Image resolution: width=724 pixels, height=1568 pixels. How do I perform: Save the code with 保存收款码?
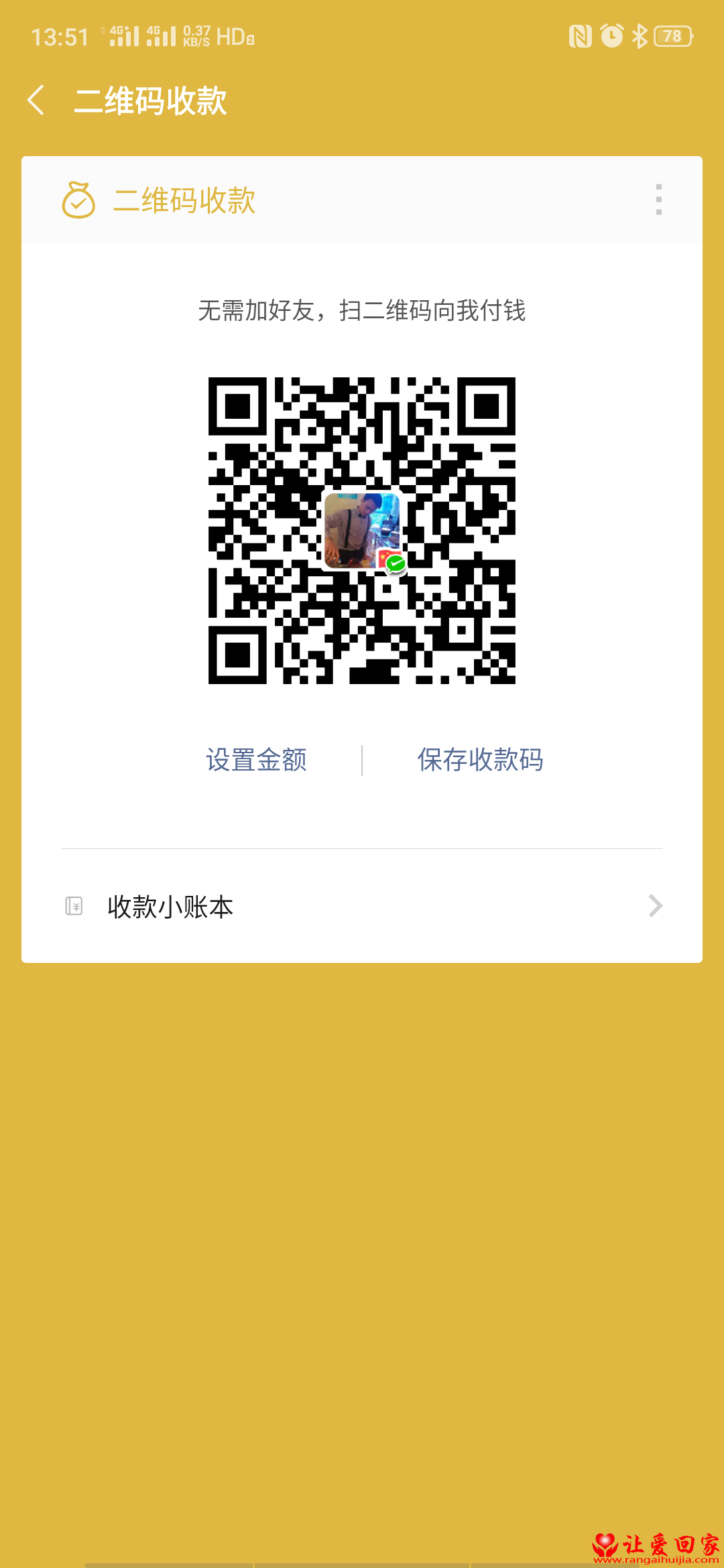click(480, 760)
